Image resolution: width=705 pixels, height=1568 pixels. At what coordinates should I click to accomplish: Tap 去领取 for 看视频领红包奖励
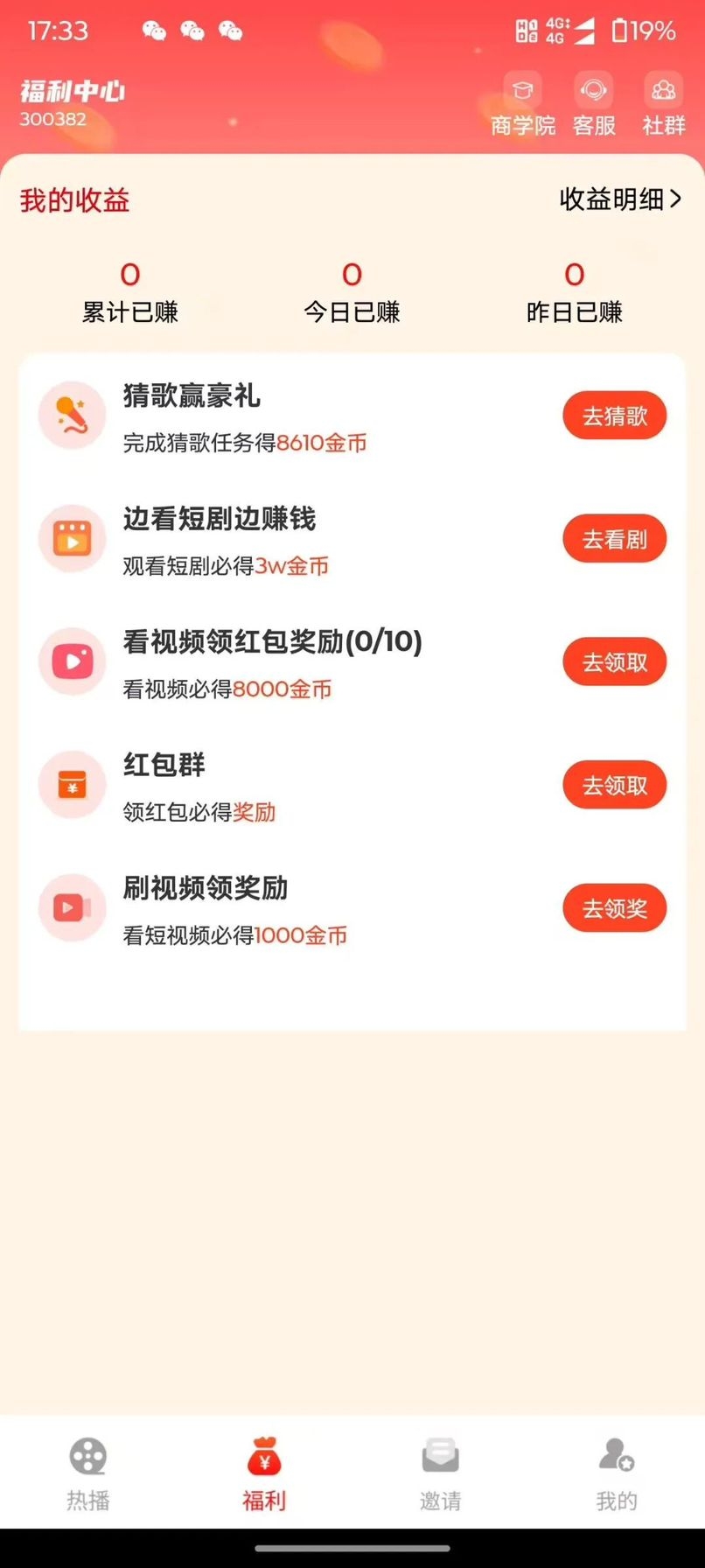pos(614,662)
